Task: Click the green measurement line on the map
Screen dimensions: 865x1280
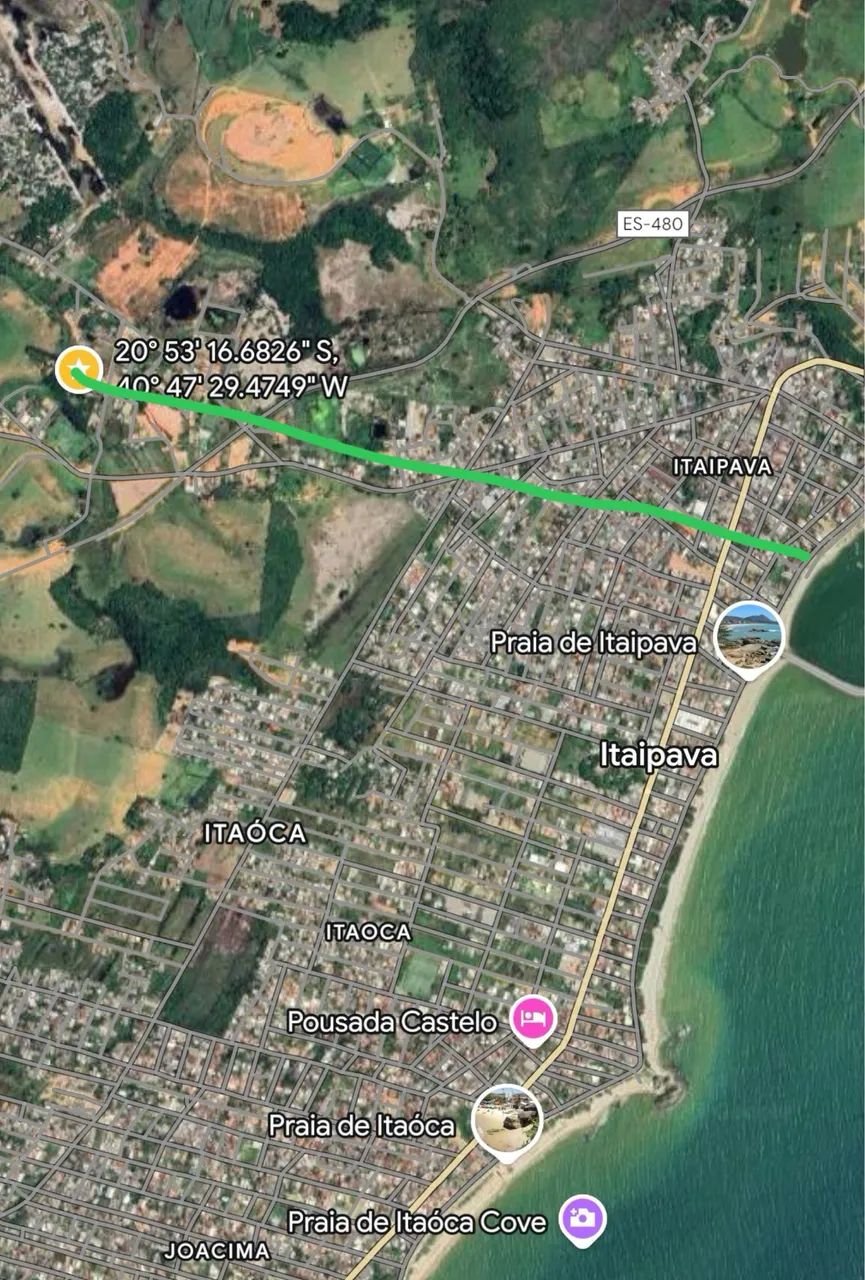Action: (450, 470)
